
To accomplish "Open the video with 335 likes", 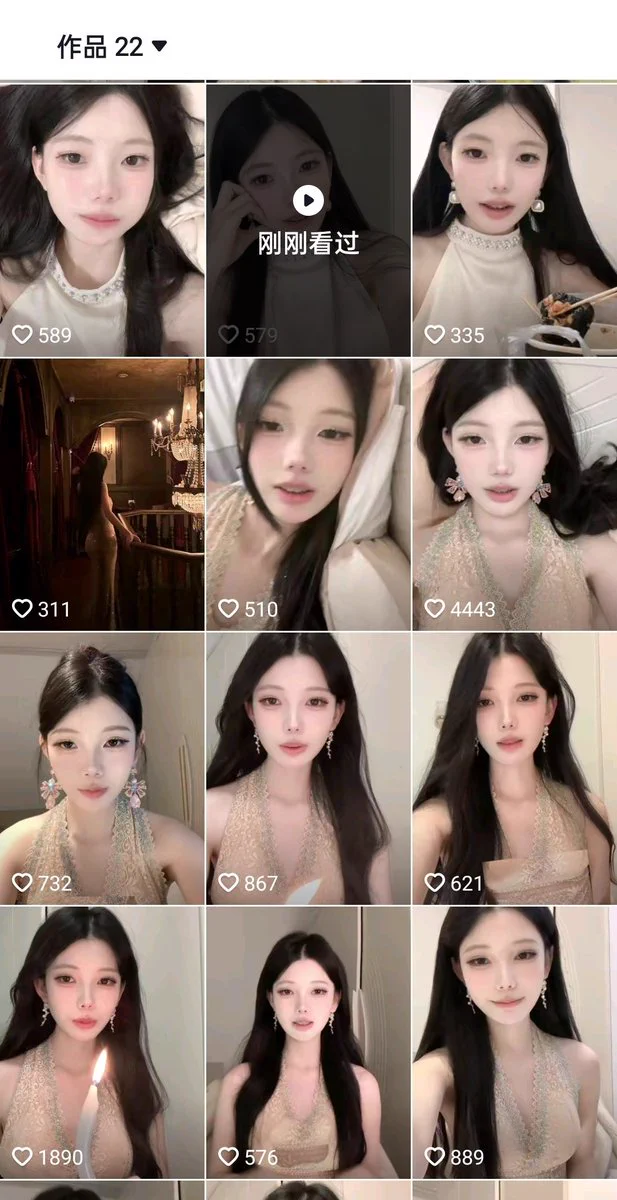I will point(514,220).
